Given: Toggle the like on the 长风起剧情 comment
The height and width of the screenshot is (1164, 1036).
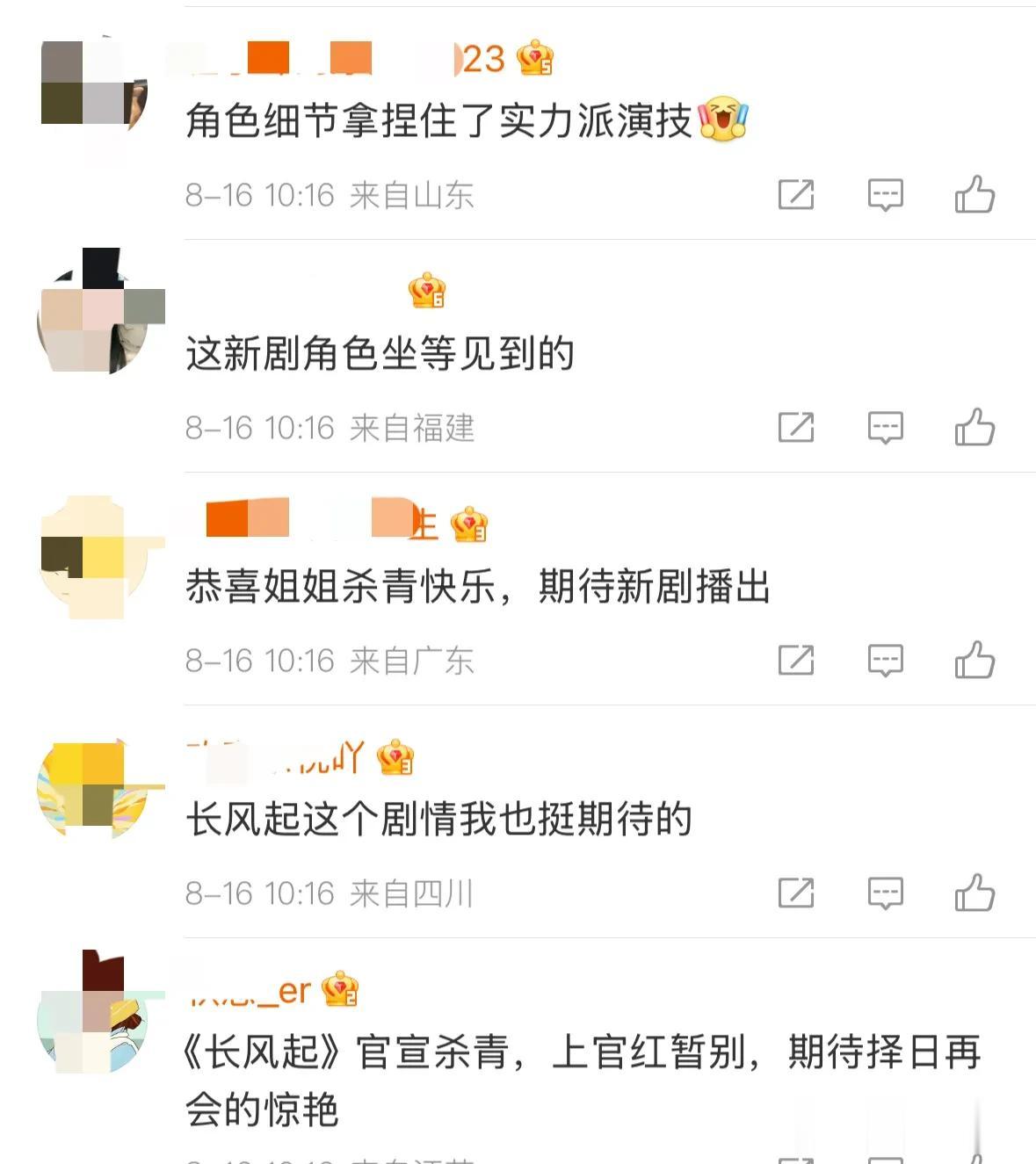Looking at the screenshot, I should [x=974, y=893].
